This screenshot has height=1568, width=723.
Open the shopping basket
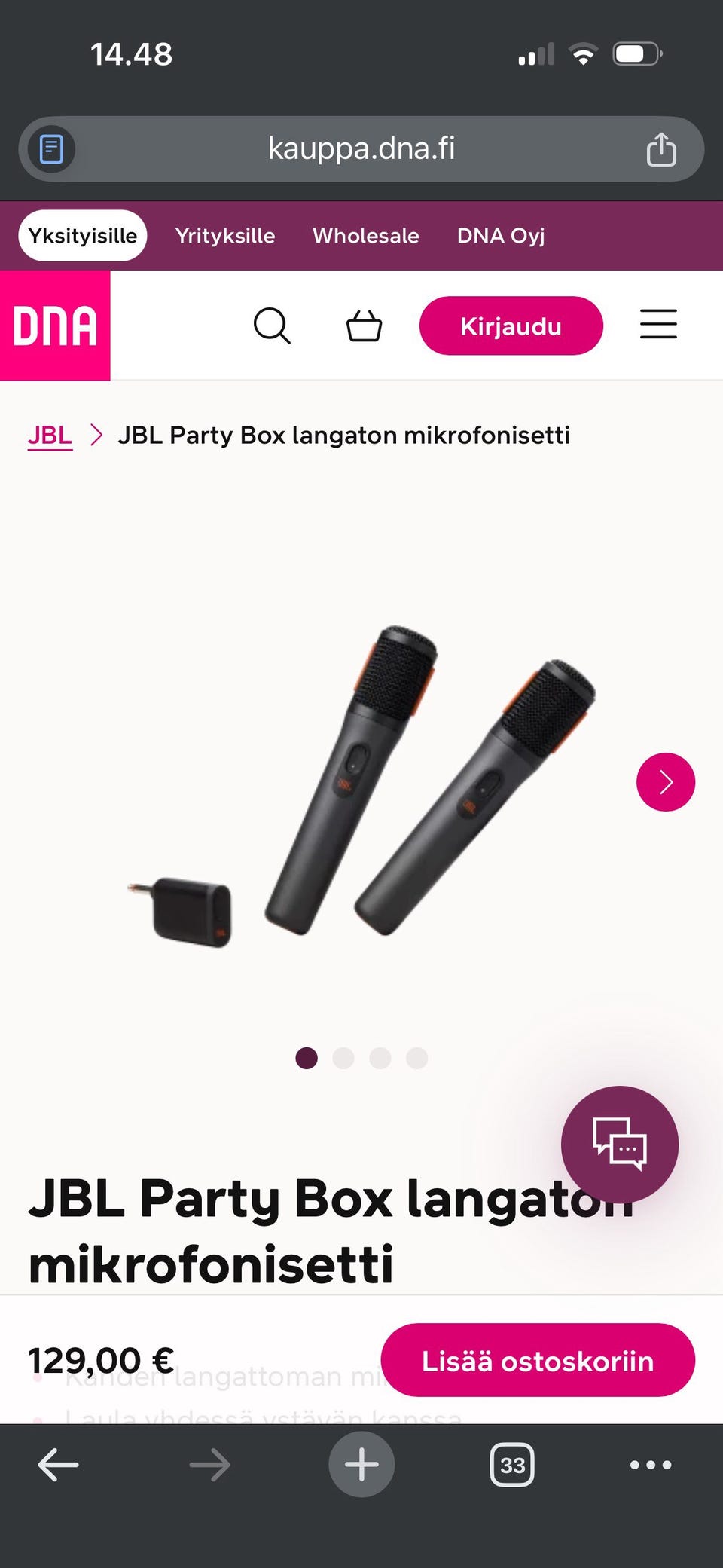[364, 326]
